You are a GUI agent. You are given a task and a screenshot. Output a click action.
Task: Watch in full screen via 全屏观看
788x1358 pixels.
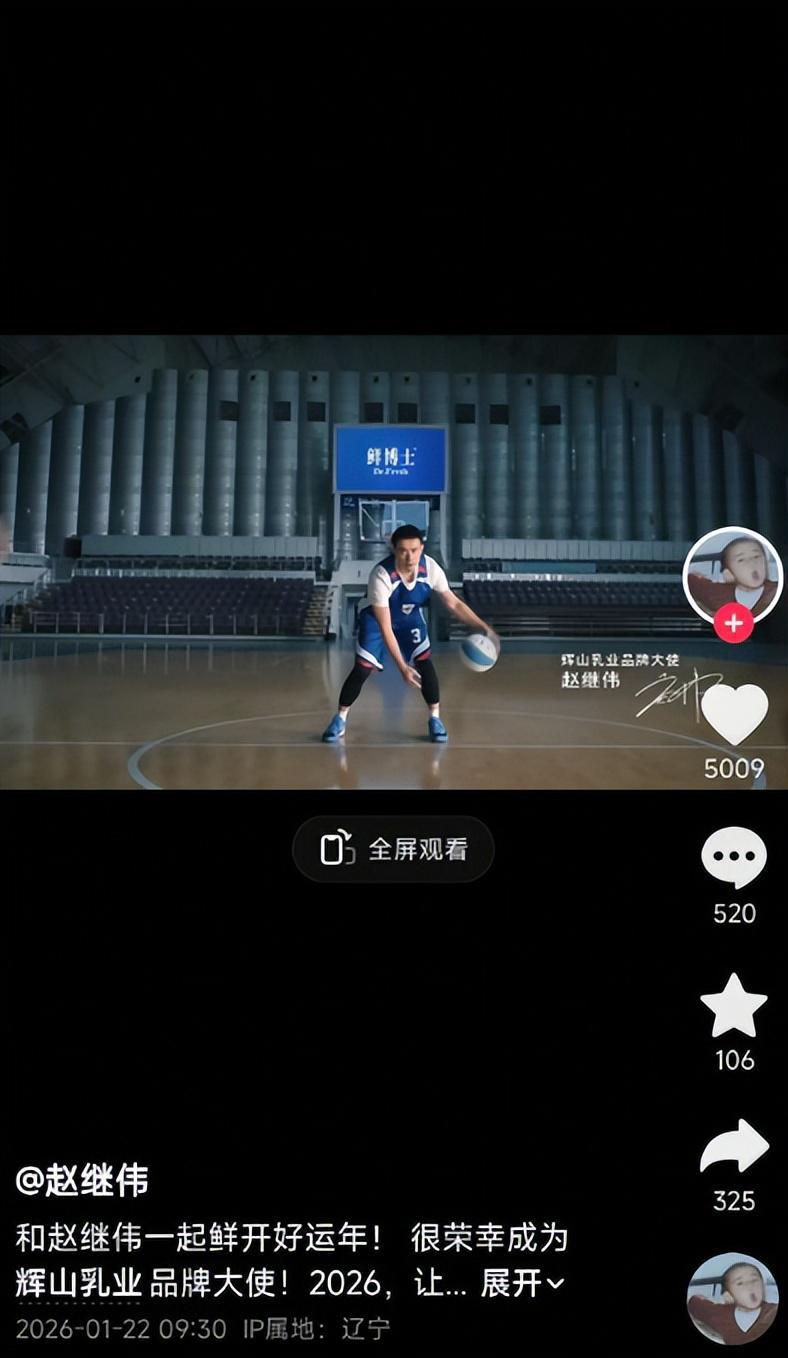pos(393,849)
